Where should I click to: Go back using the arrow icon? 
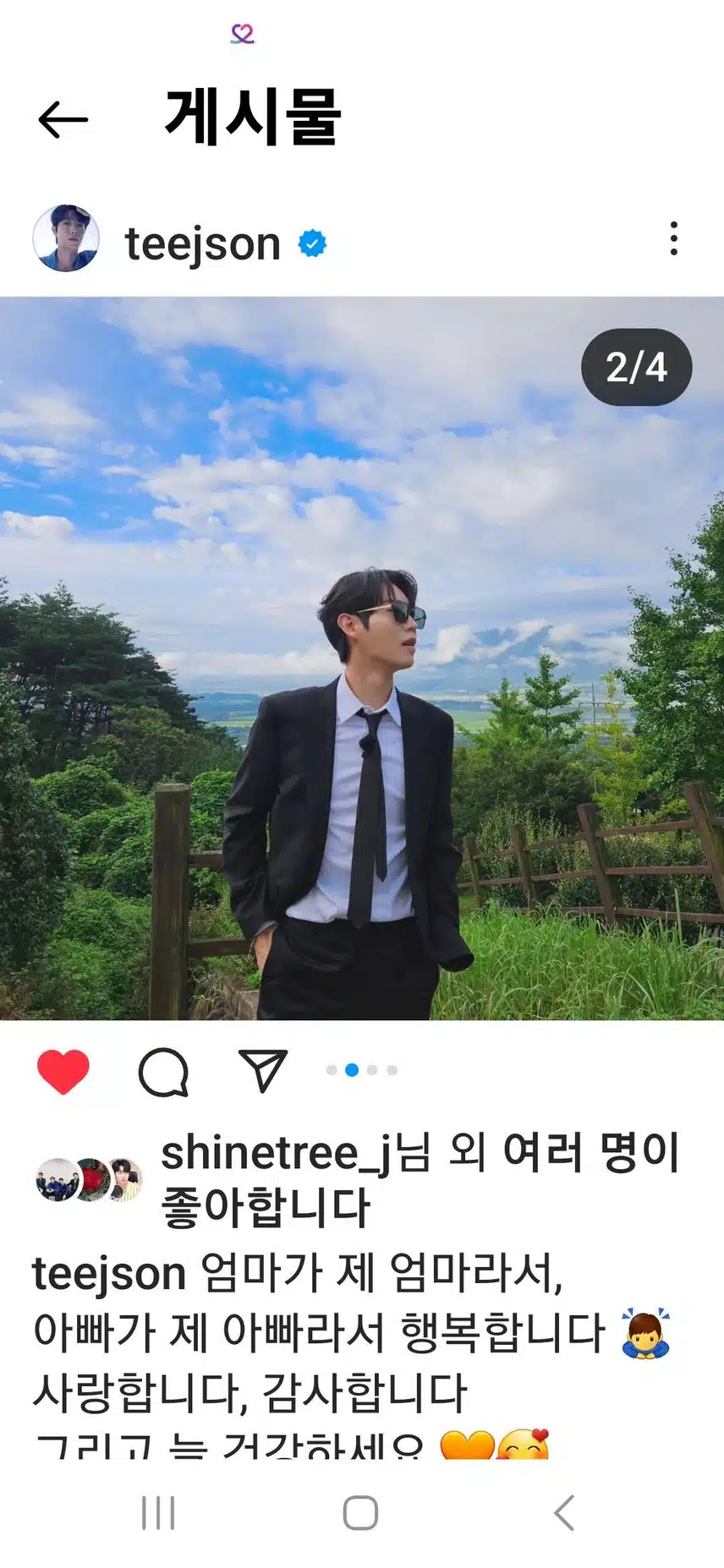63,119
